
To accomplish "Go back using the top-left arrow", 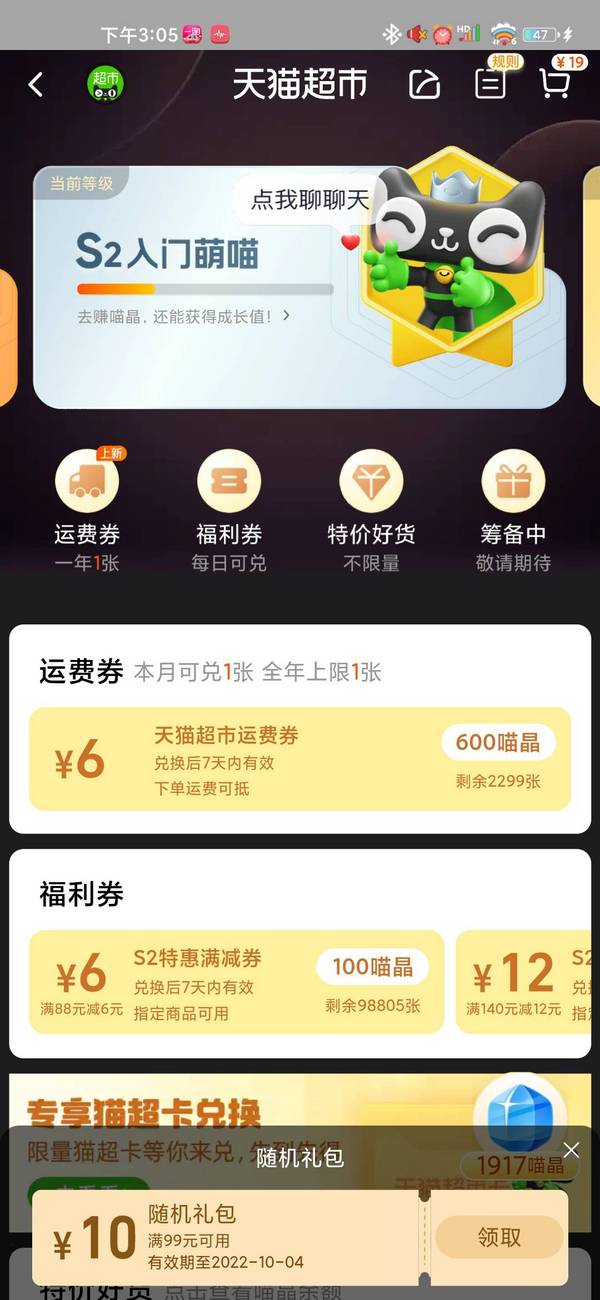I will pos(36,84).
